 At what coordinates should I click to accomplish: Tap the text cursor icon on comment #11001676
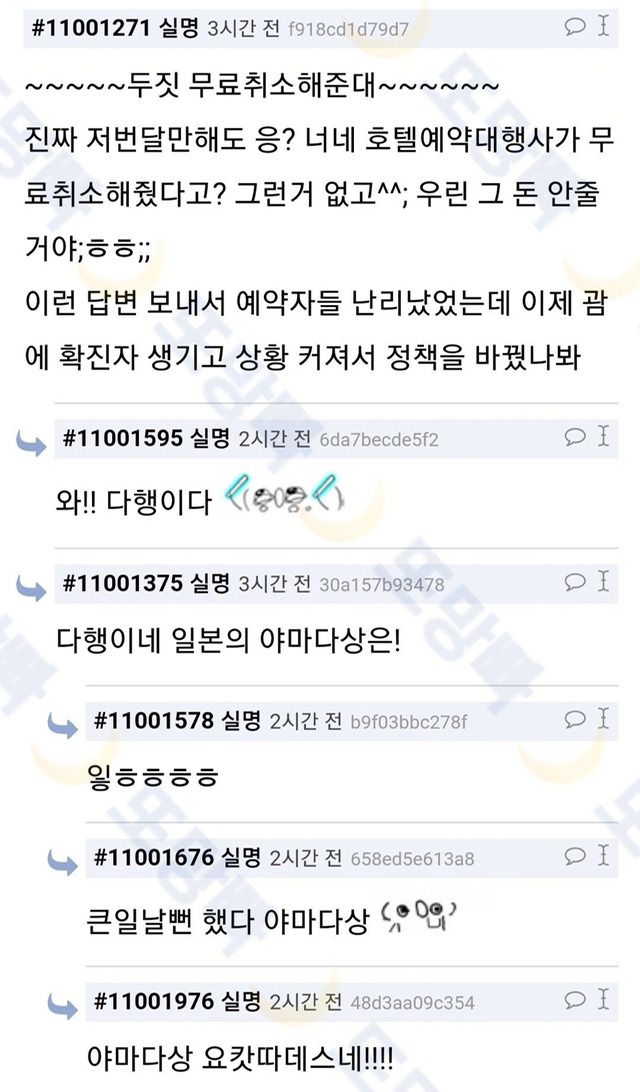(603, 856)
